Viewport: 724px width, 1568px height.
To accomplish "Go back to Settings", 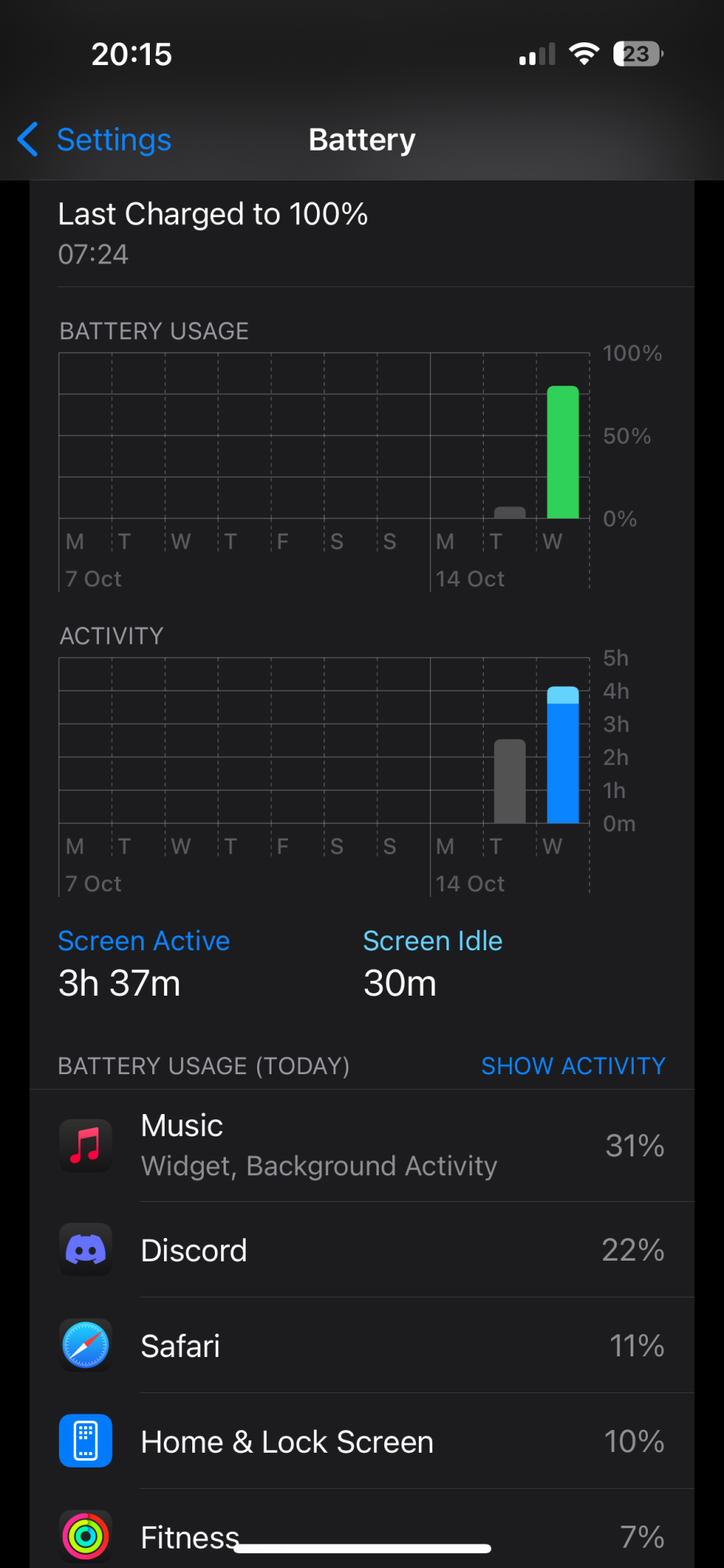I will click(96, 140).
